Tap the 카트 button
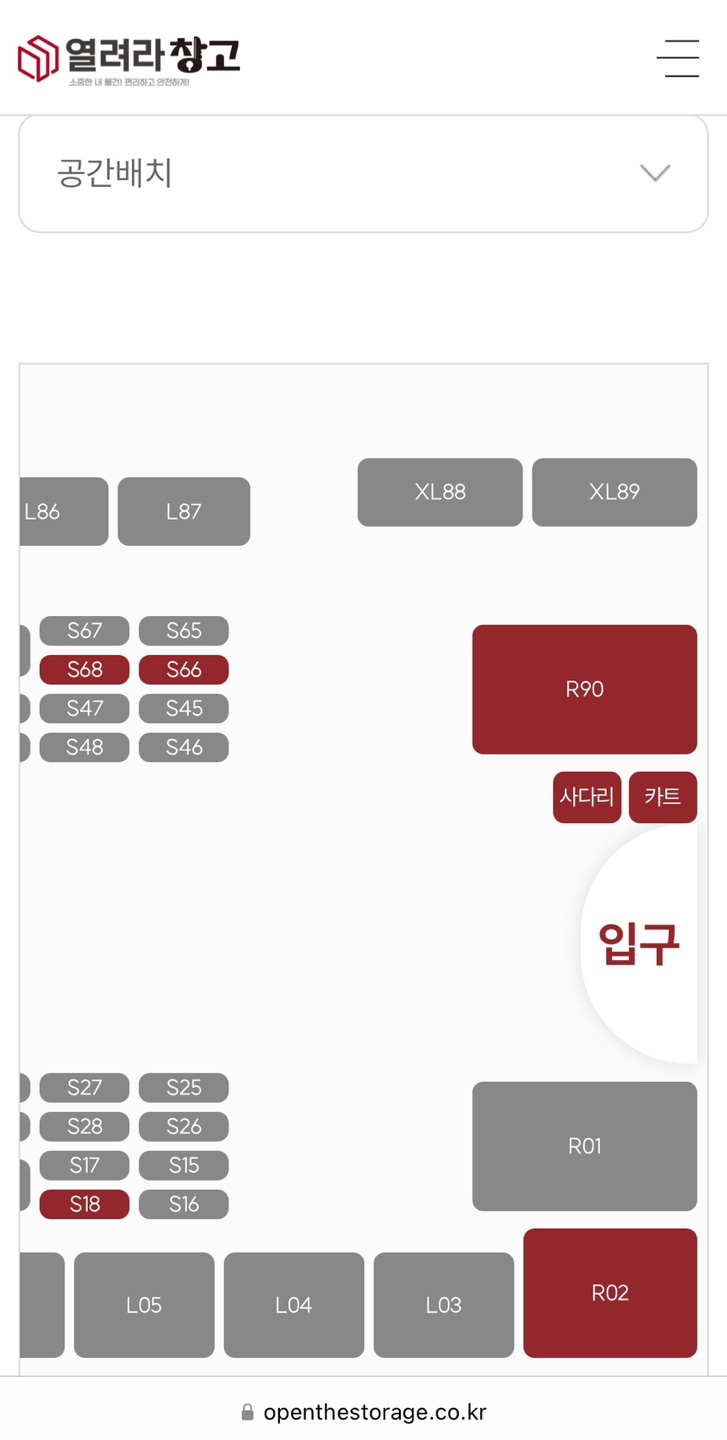Image resolution: width=727 pixels, height=1440 pixels. [663, 797]
